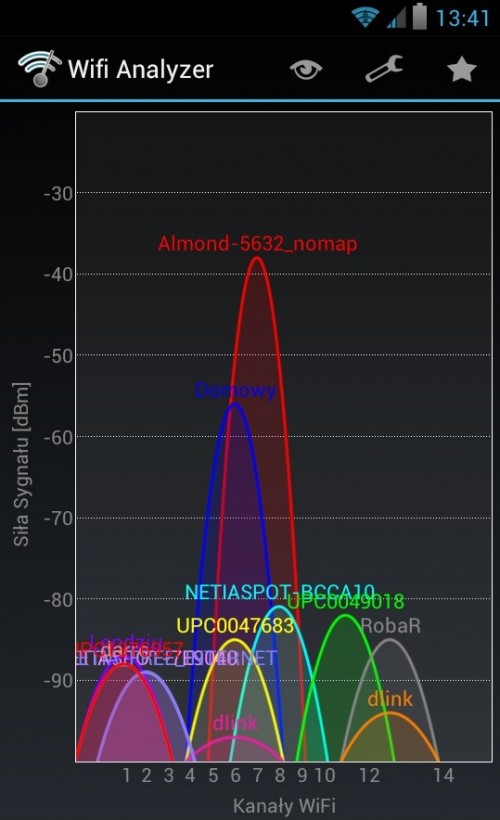Open the wrench settings icon
Viewport: 500px width, 820px height.
coord(384,69)
